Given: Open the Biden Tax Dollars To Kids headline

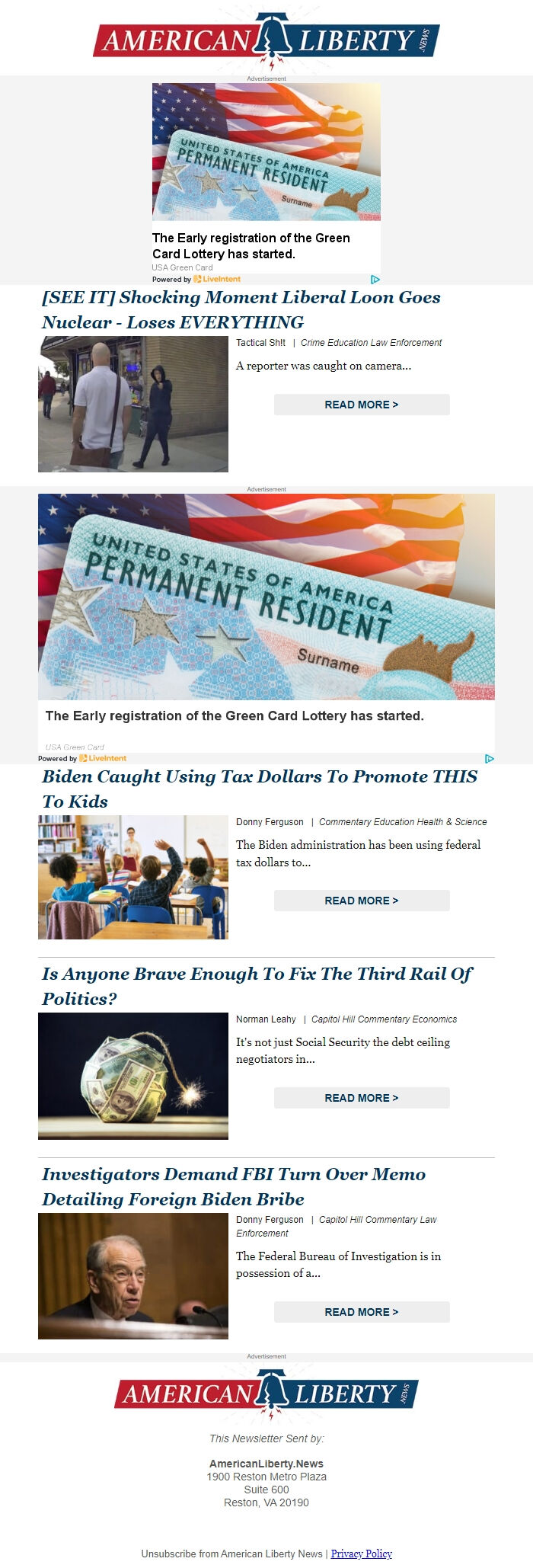Looking at the screenshot, I should (x=260, y=789).
